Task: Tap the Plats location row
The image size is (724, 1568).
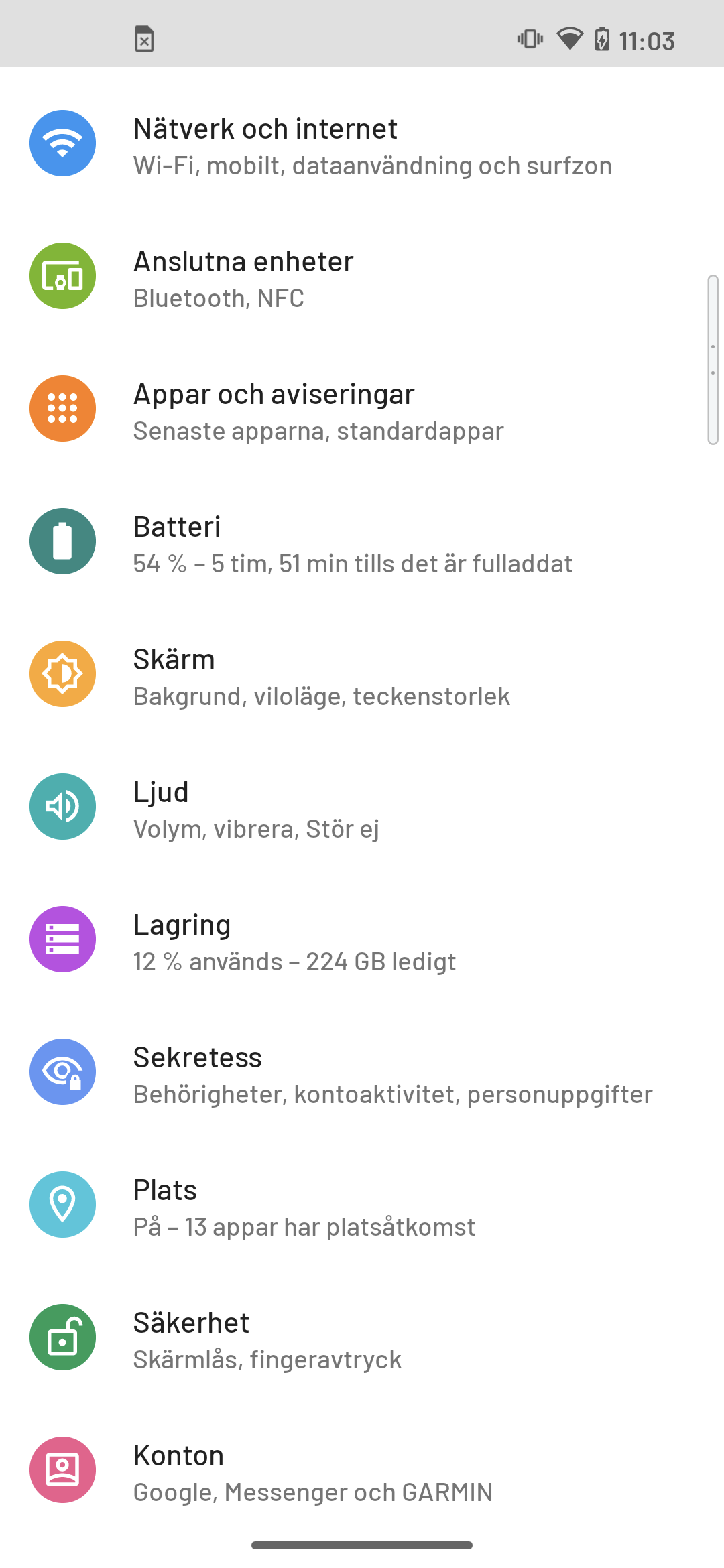Action: pyautogui.click(x=362, y=1205)
